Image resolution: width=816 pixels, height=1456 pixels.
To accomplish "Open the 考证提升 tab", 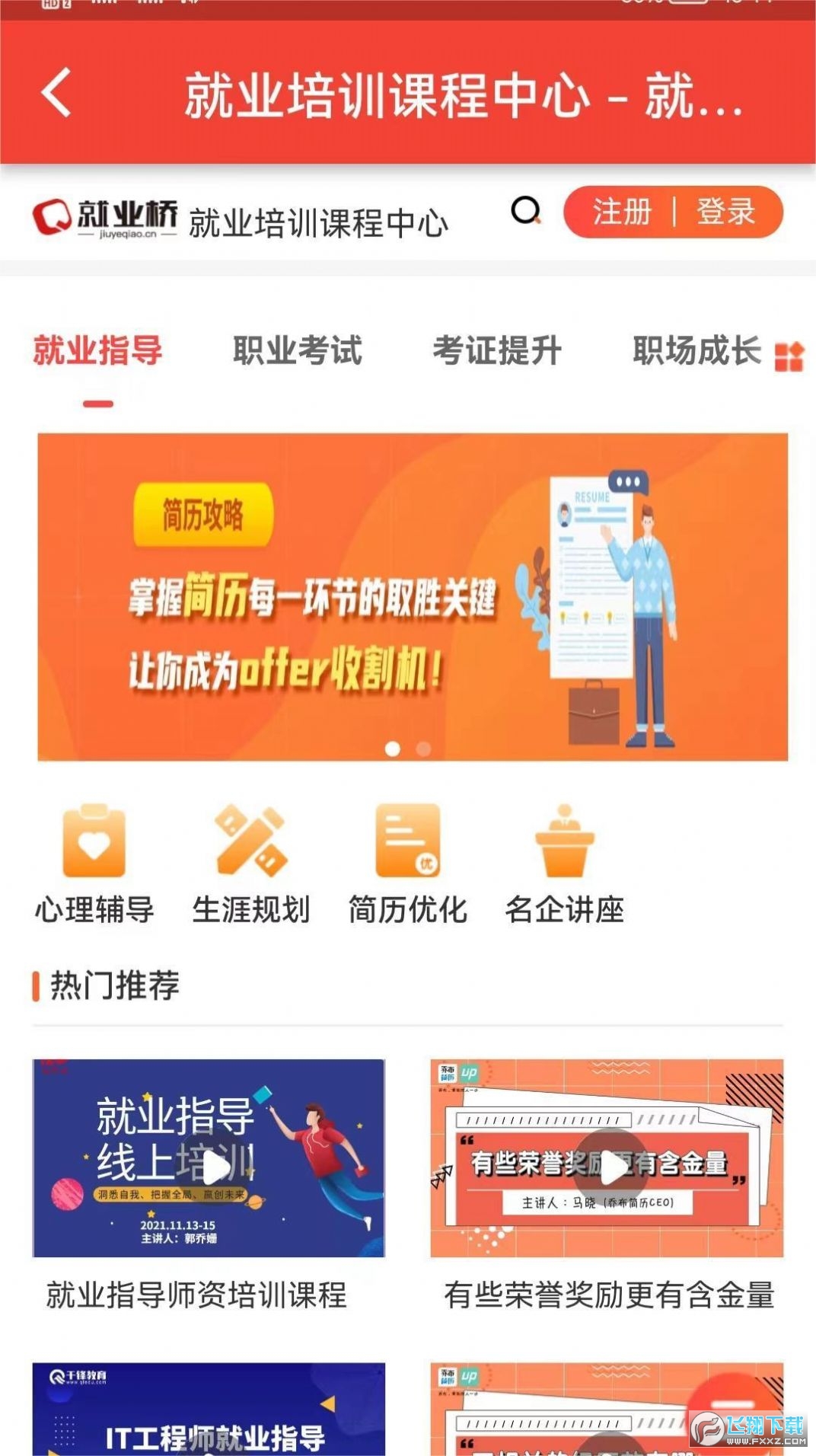I will pos(496,352).
